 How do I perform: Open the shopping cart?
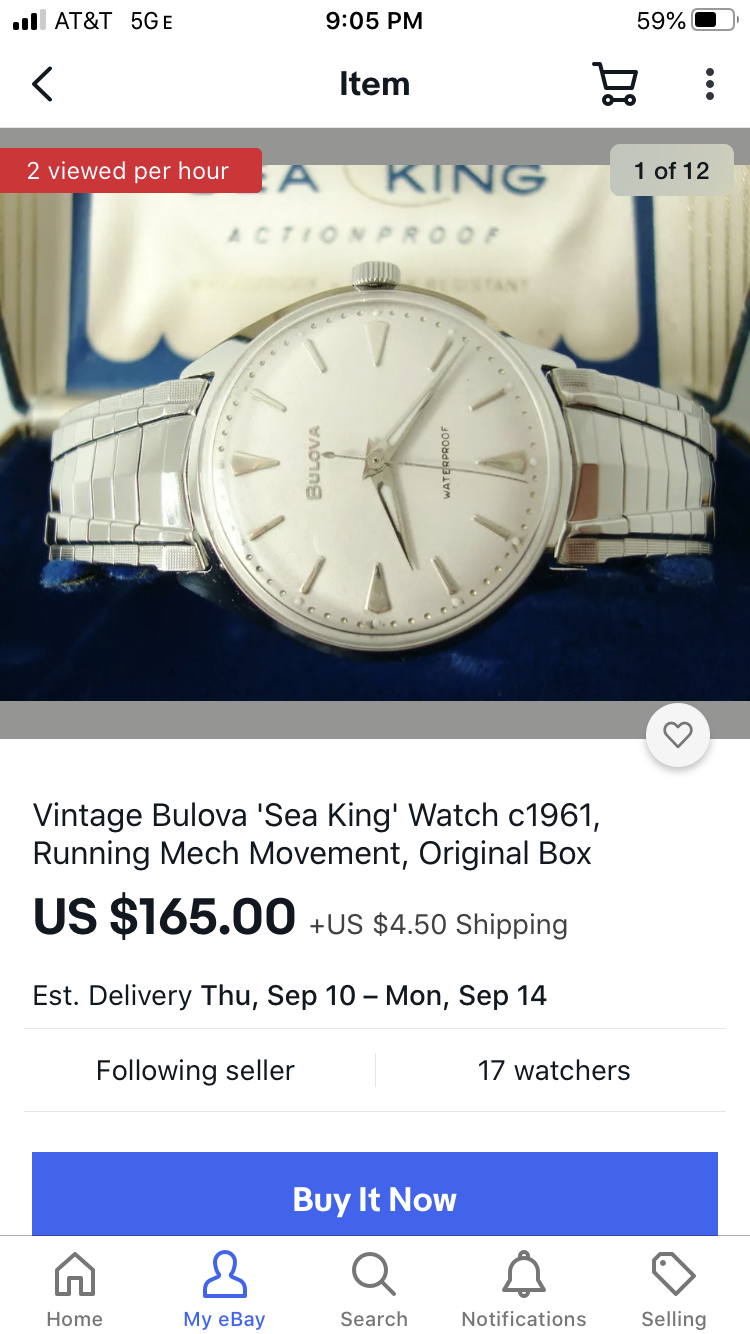pyautogui.click(x=614, y=84)
